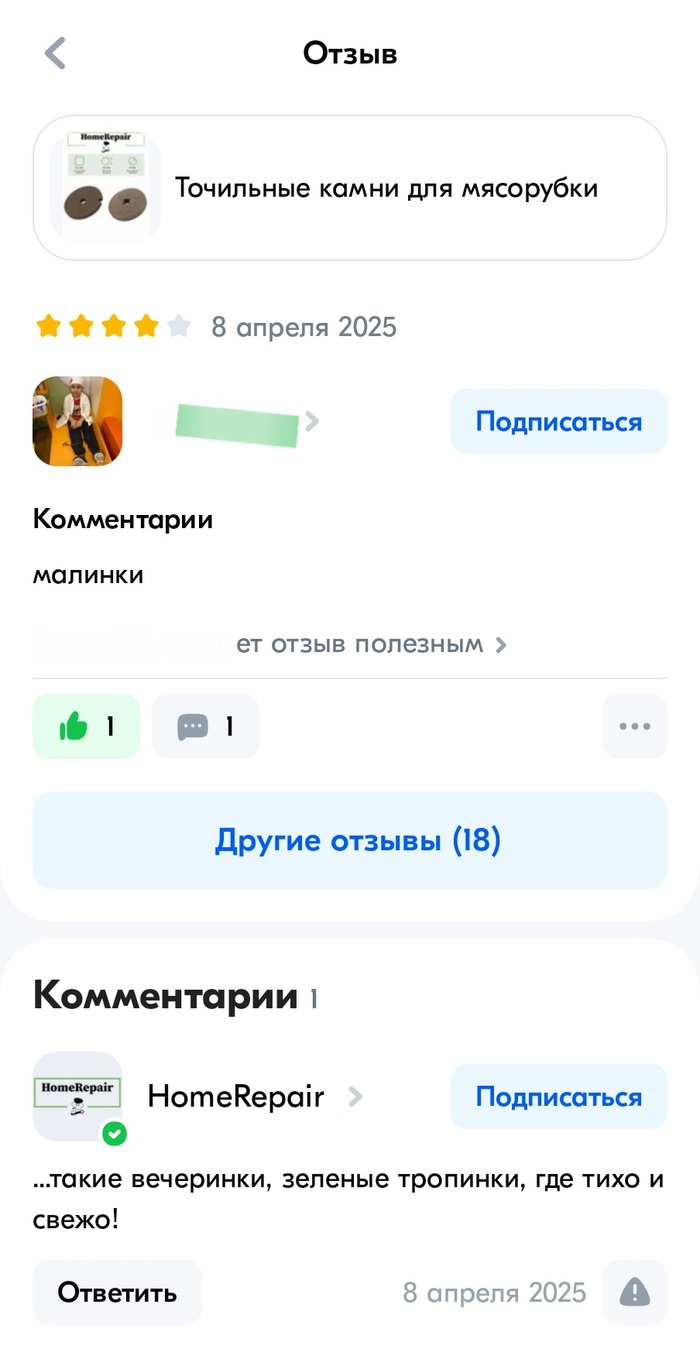Subscribe to HomeRepair
Screen dimensions: 700x1363
click(558, 1097)
